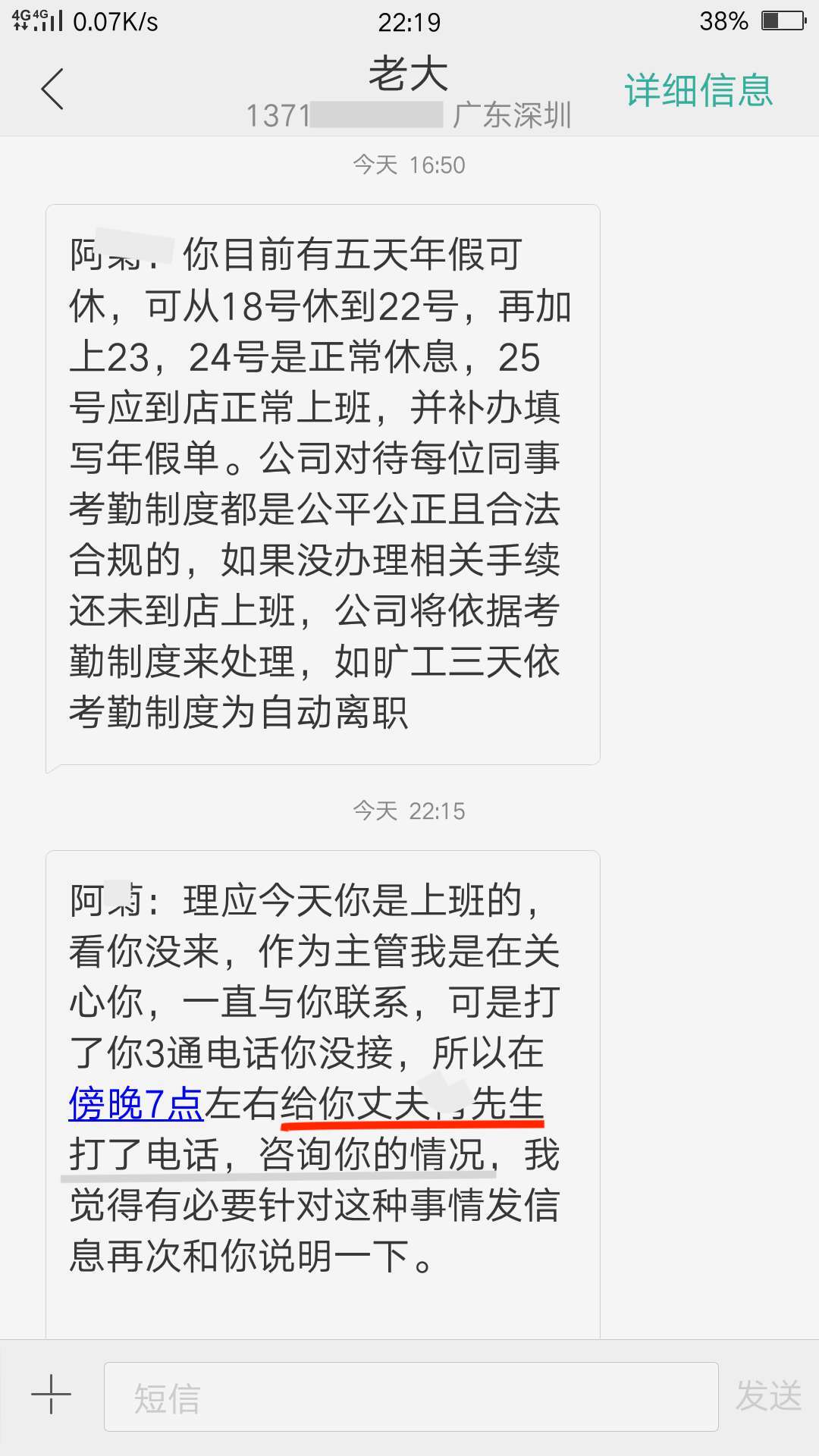Open 详细信息 contact details
Image resolution: width=819 pixels, height=1456 pixels.
(698, 91)
